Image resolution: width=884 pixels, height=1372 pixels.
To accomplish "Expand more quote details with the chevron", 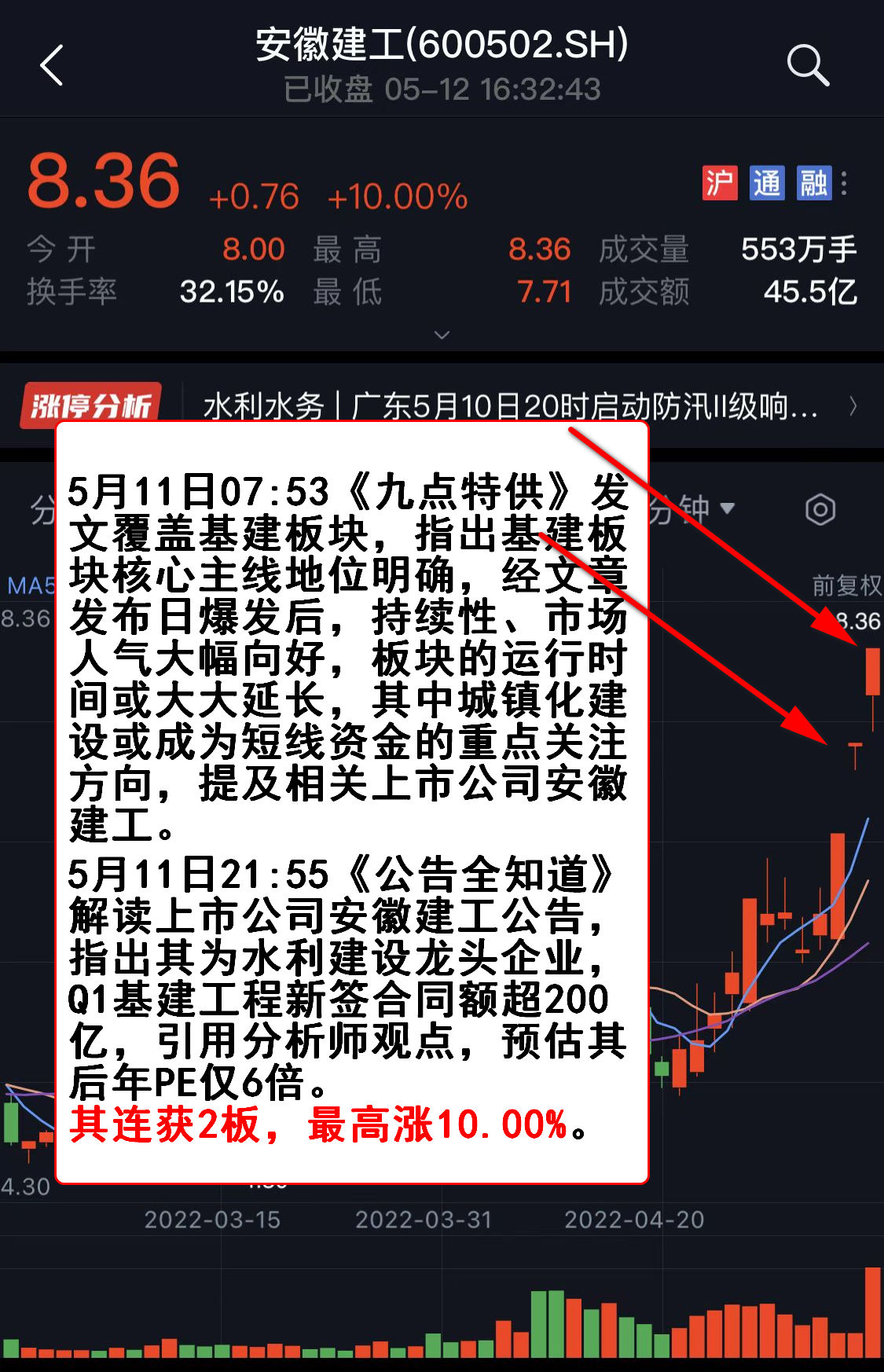I will point(442,336).
